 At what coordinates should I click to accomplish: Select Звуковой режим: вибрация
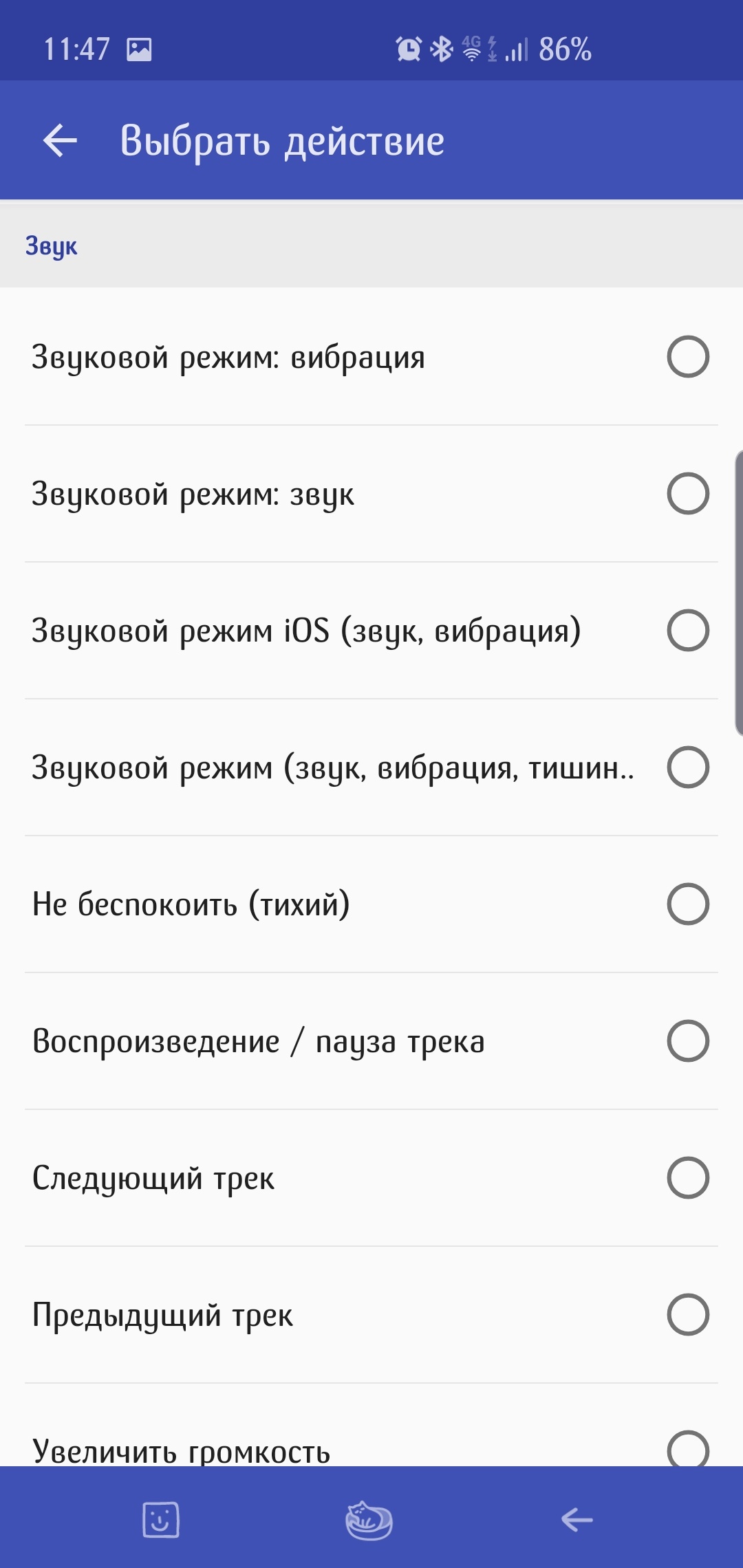point(371,357)
